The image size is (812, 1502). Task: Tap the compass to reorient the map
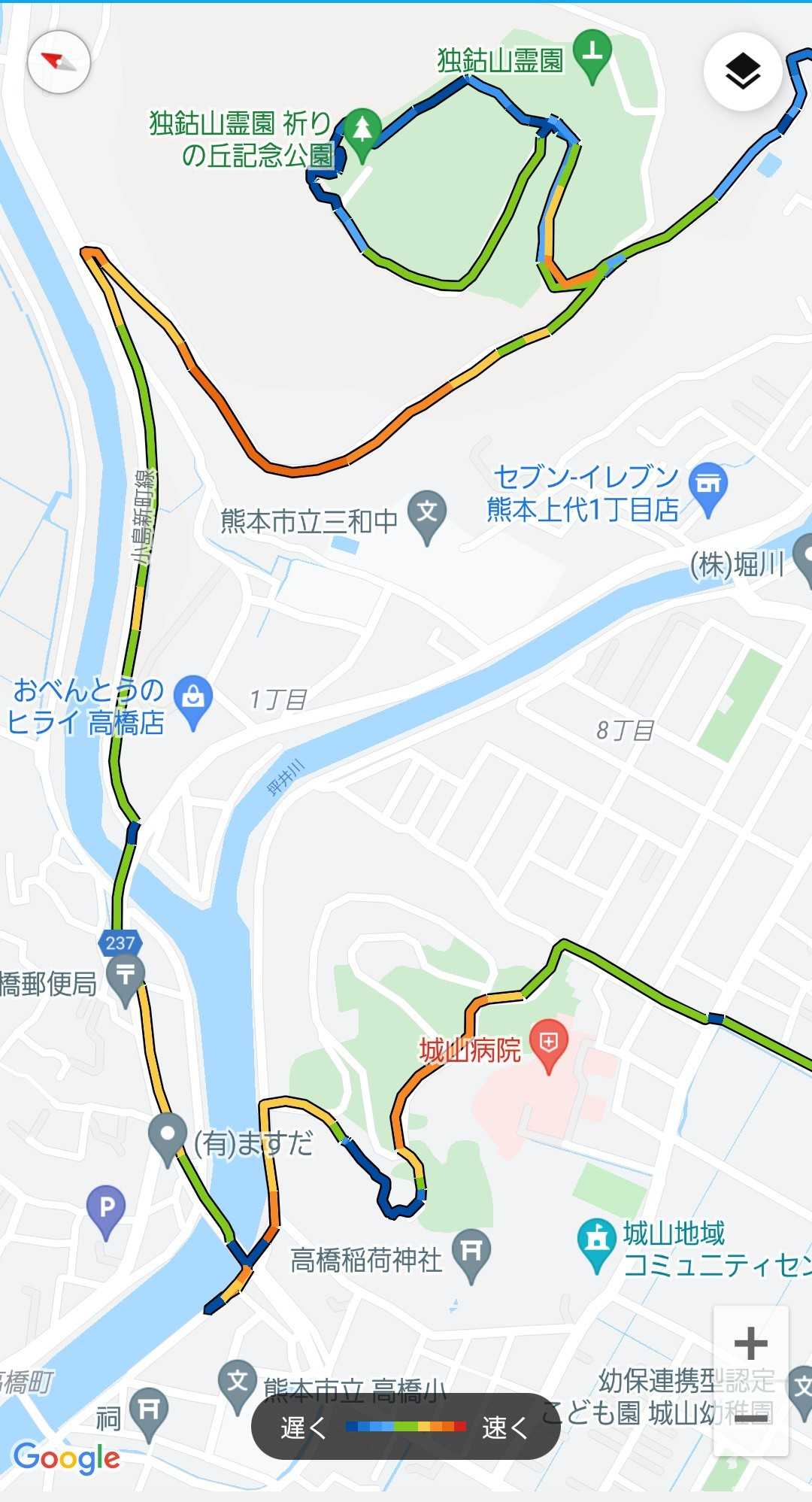[x=59, y=62]
